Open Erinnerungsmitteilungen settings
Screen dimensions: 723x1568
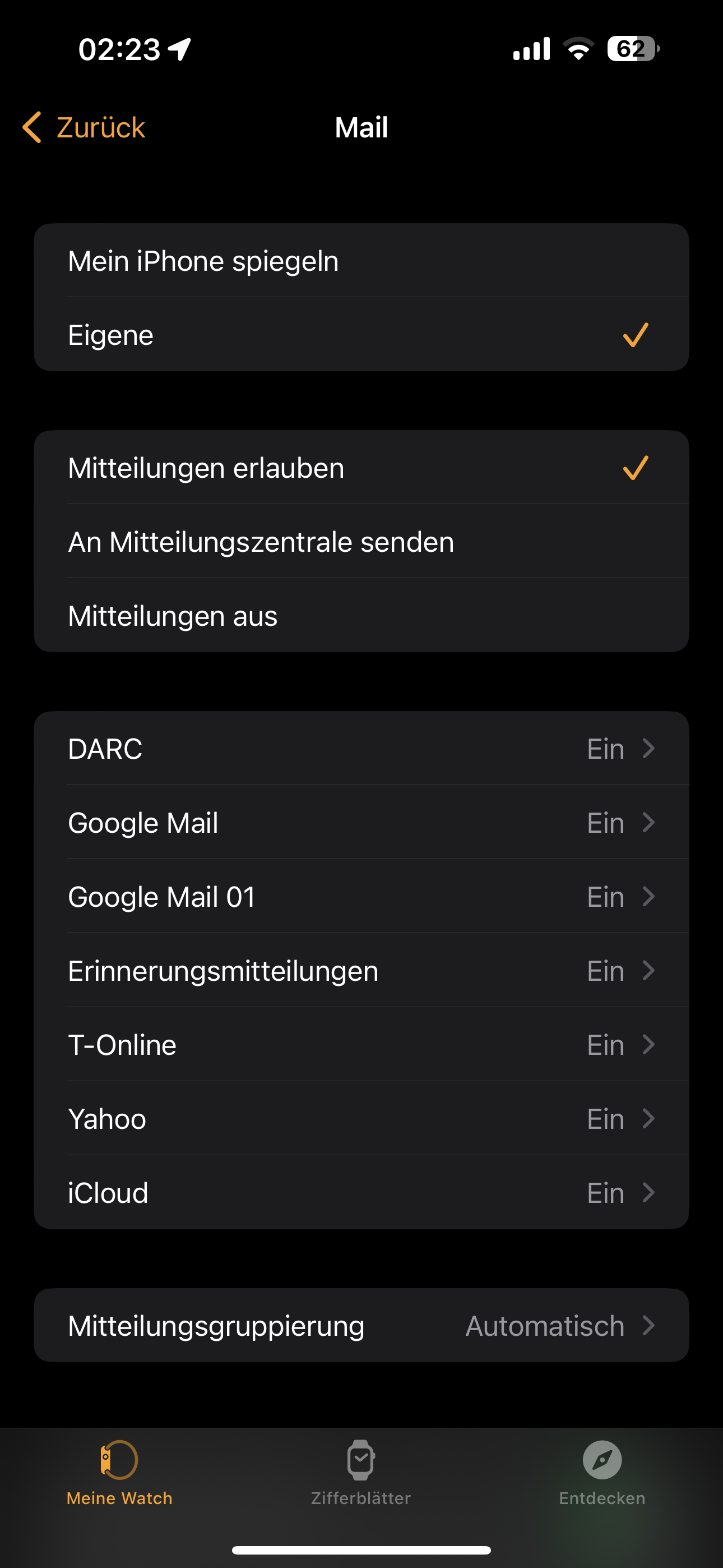point(361,971)
